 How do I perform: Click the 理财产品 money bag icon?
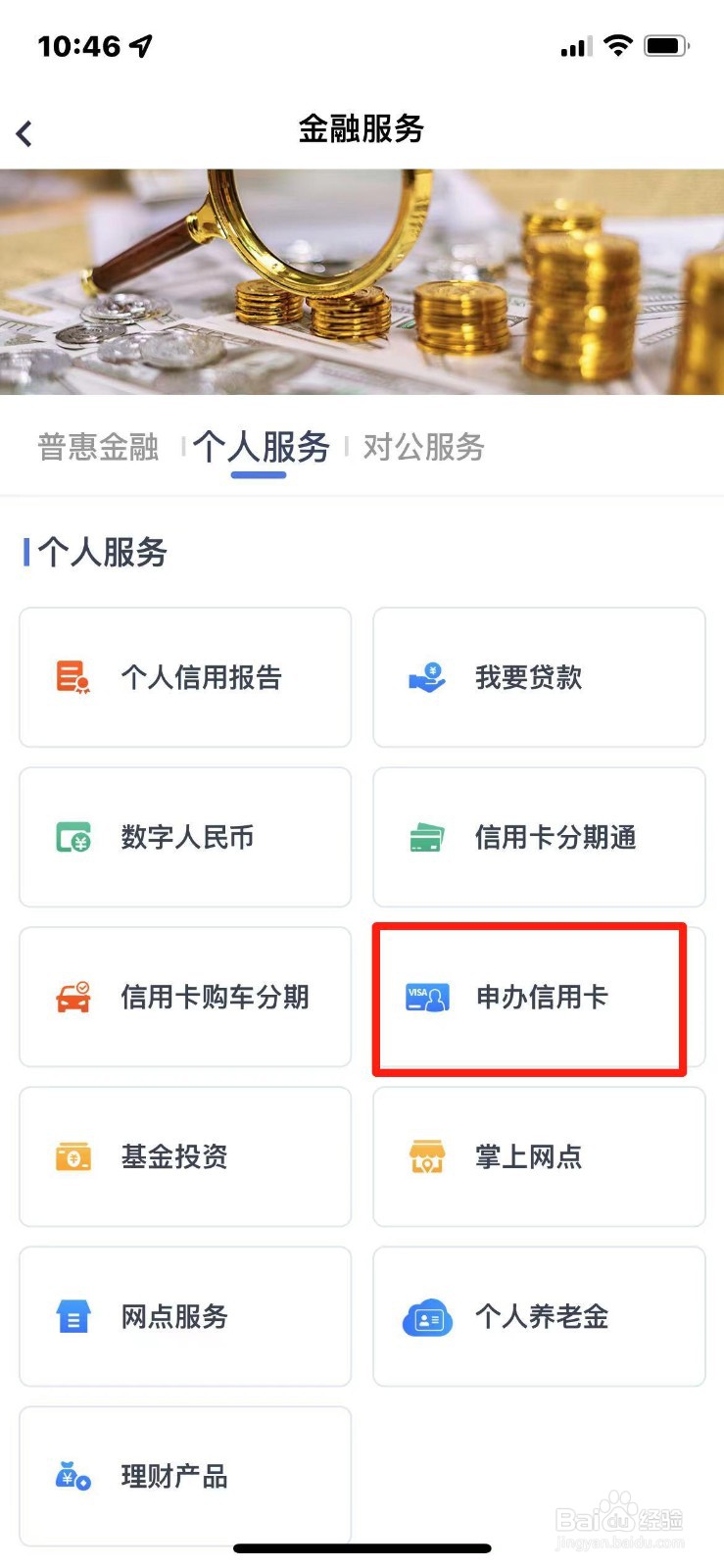click(71, 1477)
